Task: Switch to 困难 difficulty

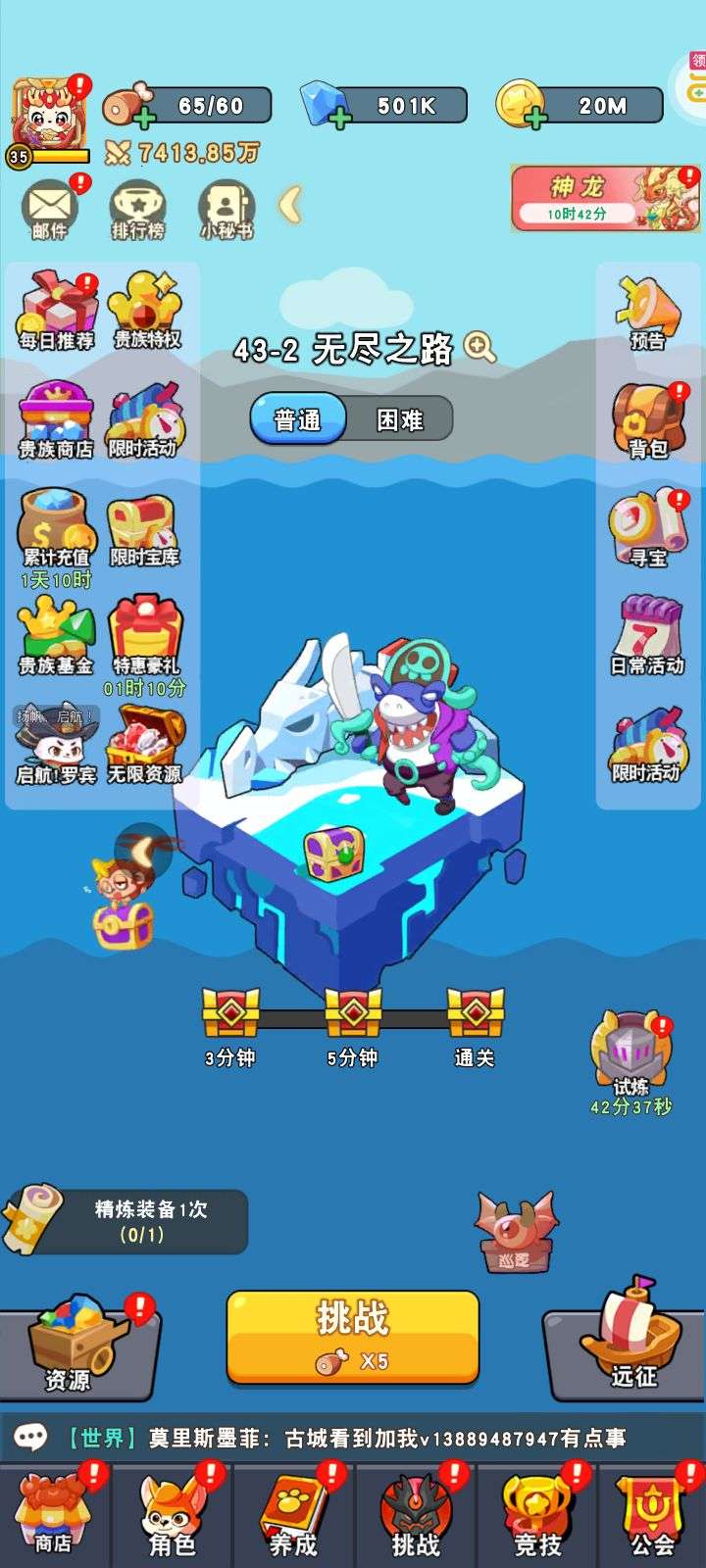Action: [x=400, y=419]
